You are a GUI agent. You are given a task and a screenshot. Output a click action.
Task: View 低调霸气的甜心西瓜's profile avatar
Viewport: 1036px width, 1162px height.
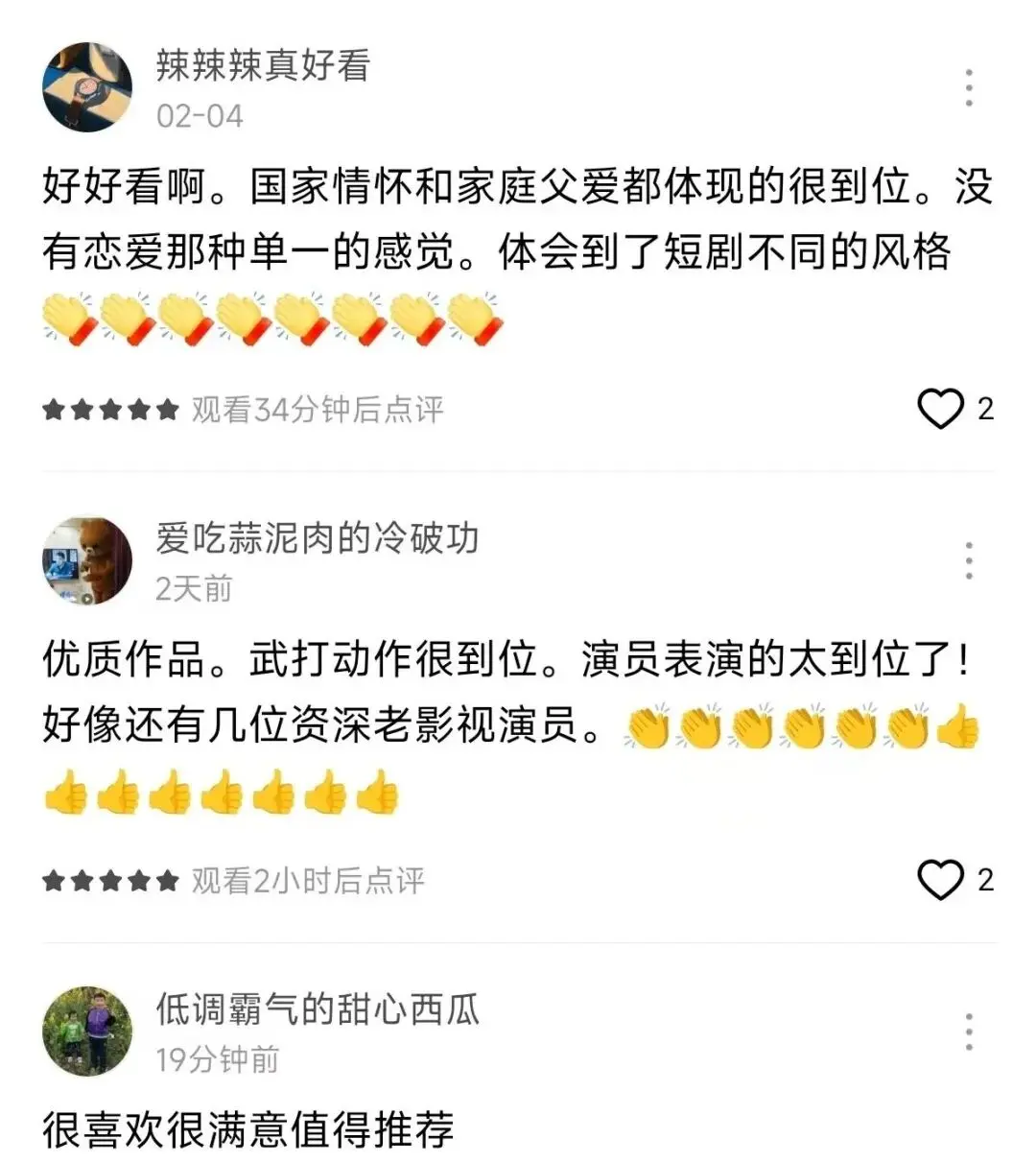pyautogui.click(x=87, y=1032)
